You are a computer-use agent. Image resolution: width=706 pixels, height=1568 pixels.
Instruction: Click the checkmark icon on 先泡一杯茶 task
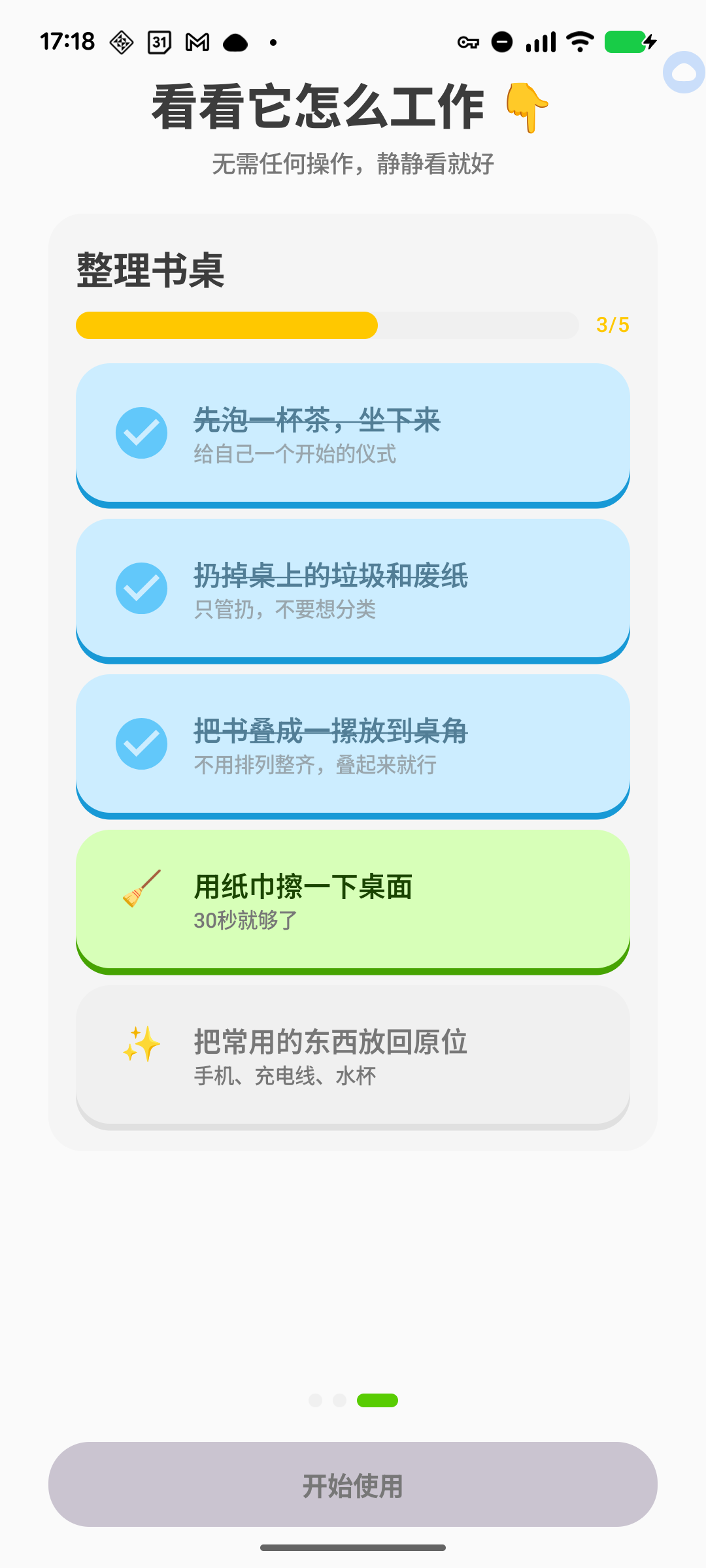pos(142,433)
